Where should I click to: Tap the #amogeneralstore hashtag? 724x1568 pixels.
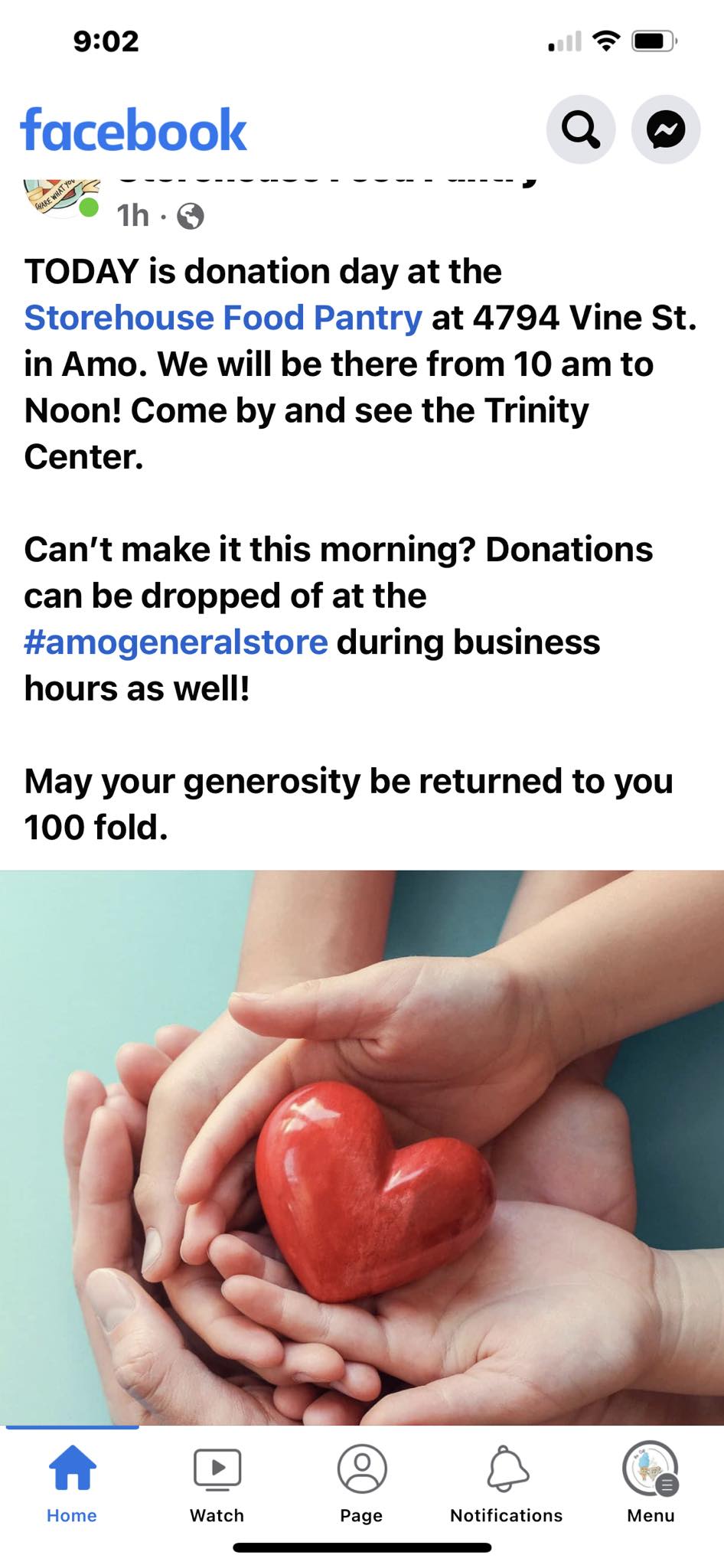pos(176,642)
